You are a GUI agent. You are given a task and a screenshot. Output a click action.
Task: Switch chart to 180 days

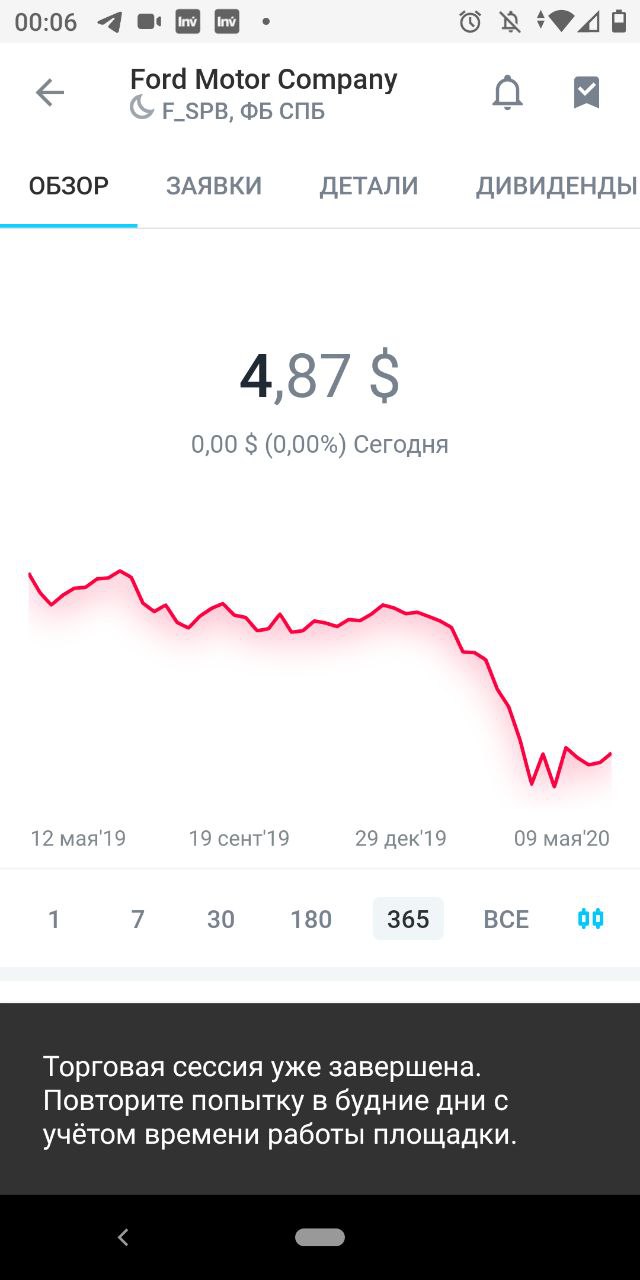pyautogui.click(x=311, y=919)
